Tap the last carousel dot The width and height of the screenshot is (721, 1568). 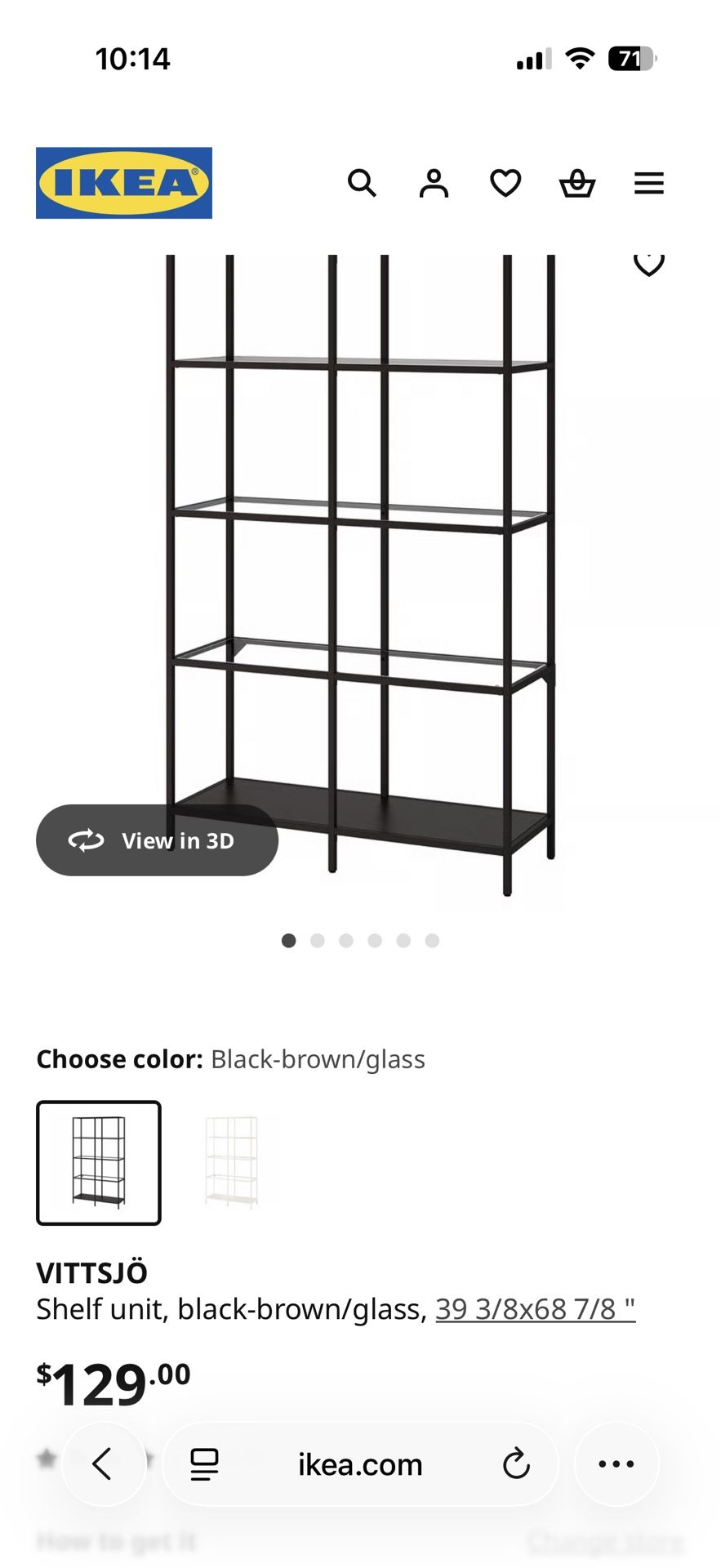click(431, 940)
